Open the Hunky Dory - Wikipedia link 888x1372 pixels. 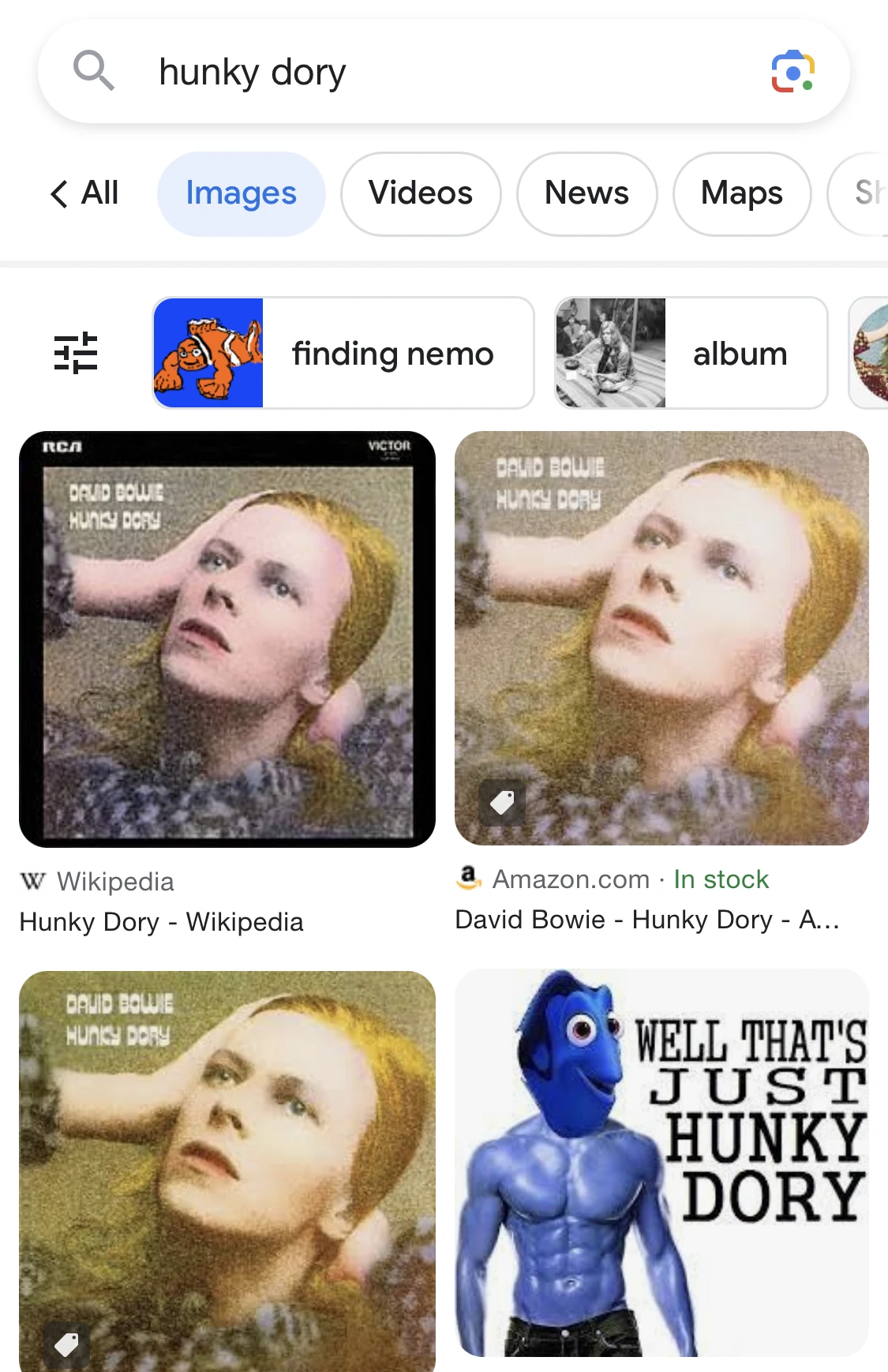coord(162,922)
